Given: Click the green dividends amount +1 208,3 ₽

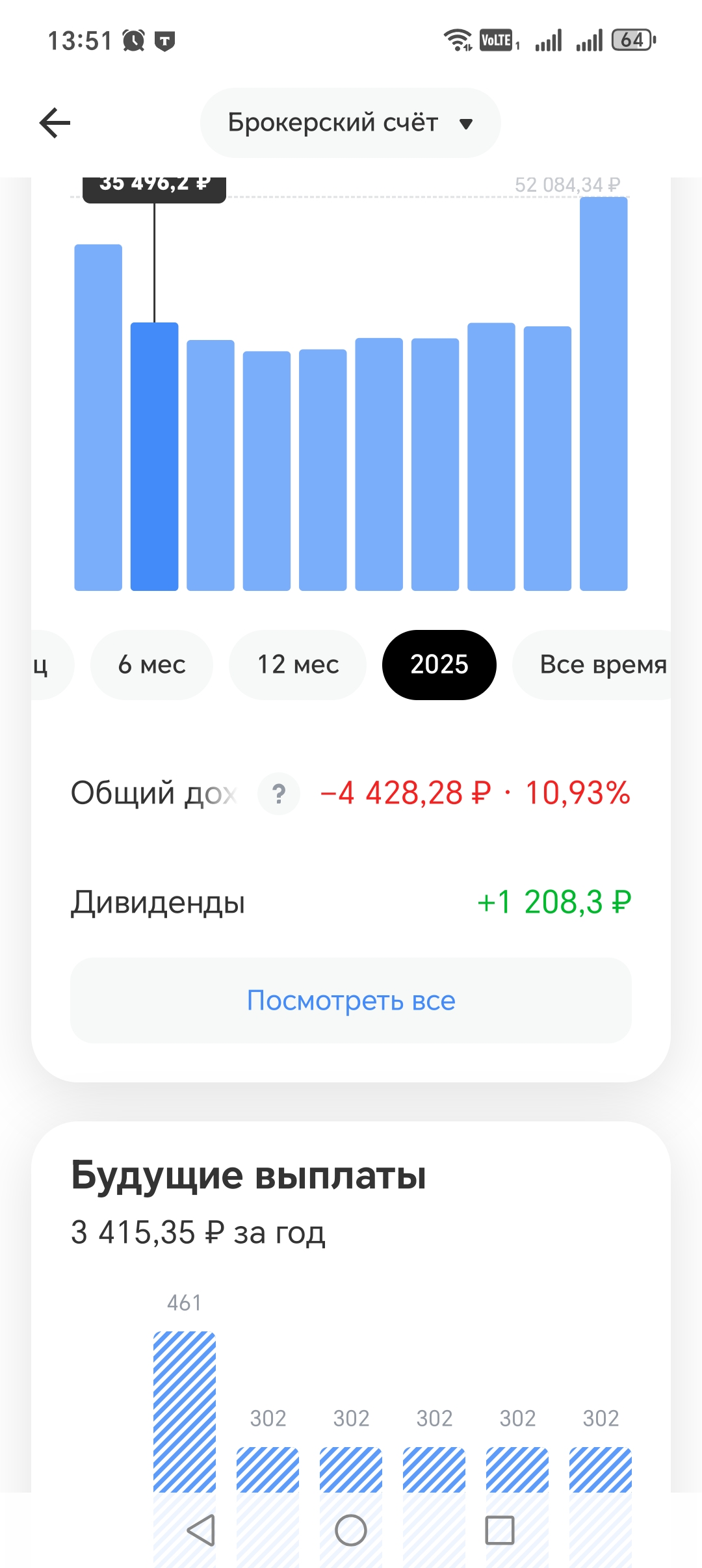Looking at the screenshot, I should [x=554, y=901].
